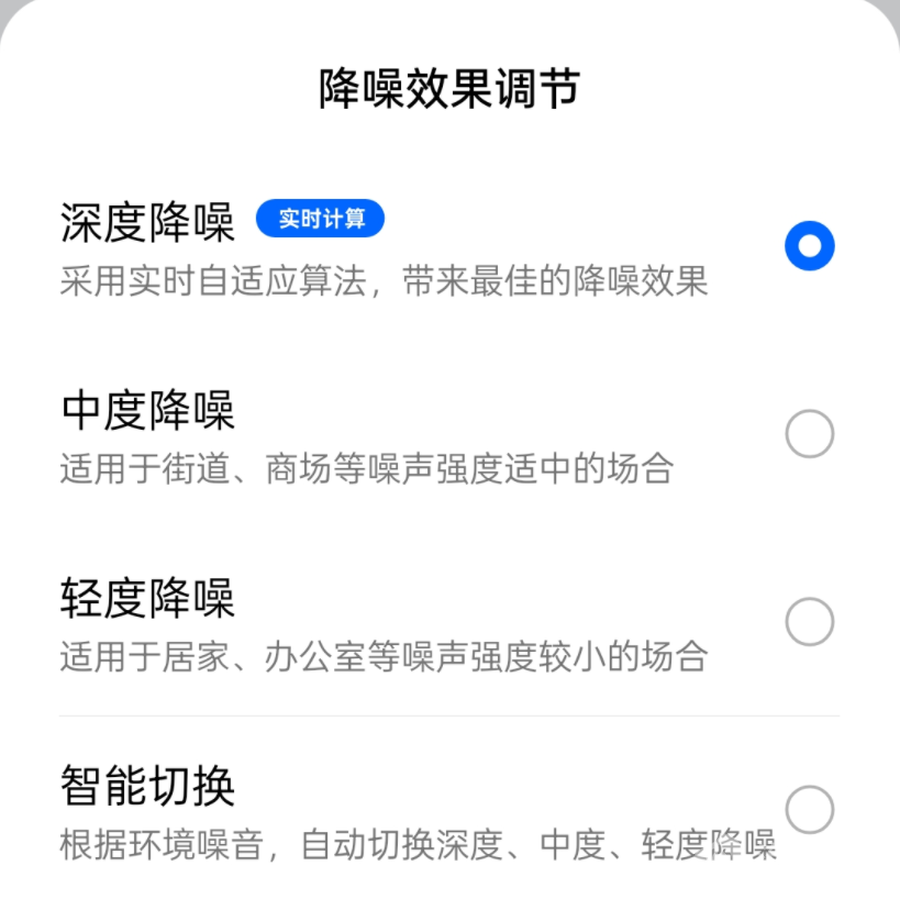Click the 智能切换 option label
900x921 pixels.
148,787
